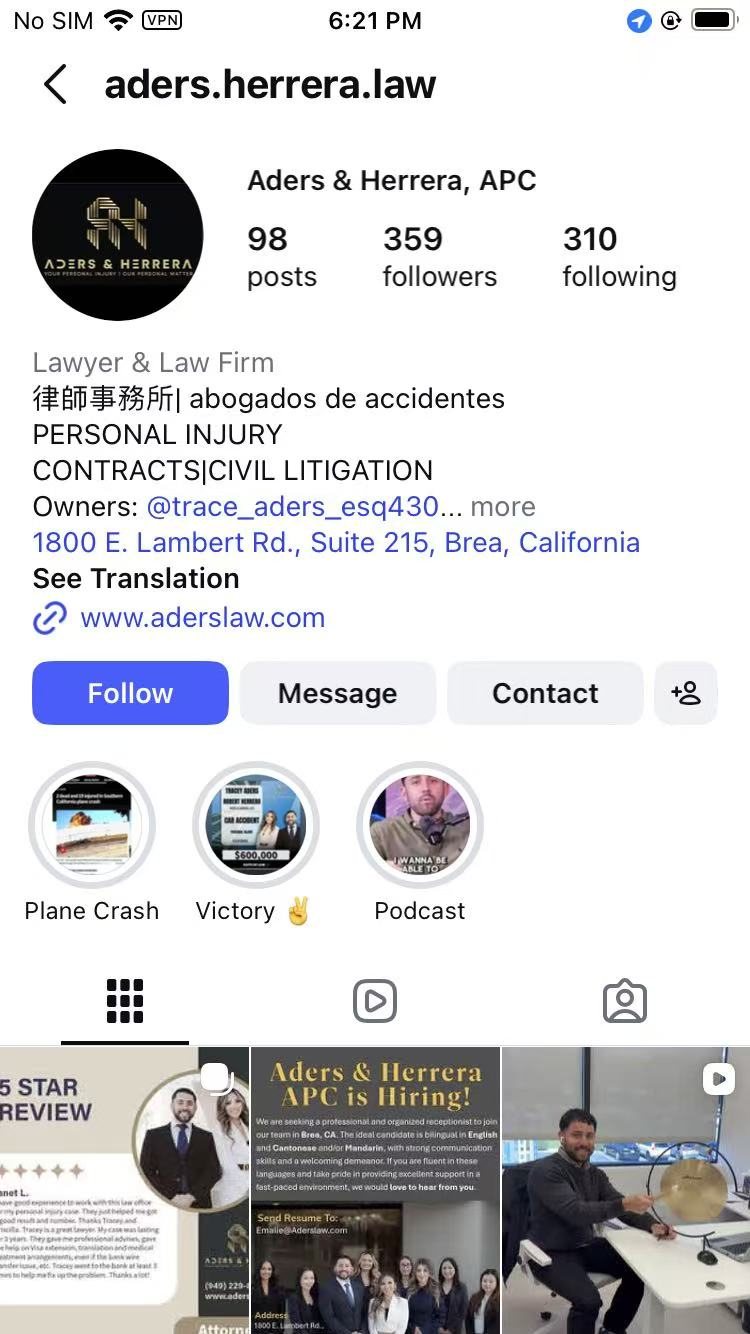
Task: View the 359 followers list
Action: tap(439, 257)
